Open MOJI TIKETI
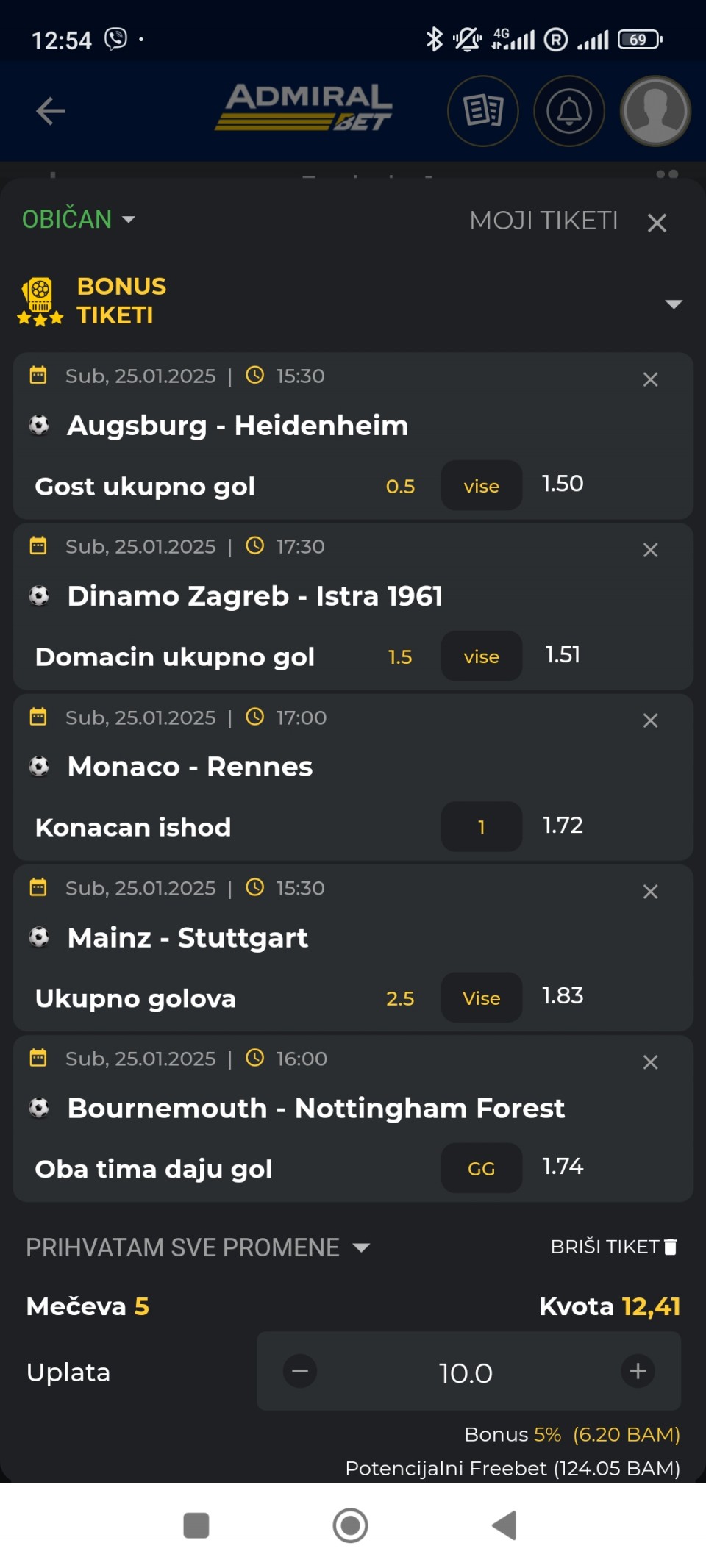Screen dimensions: 706x1568 (543, 221)
